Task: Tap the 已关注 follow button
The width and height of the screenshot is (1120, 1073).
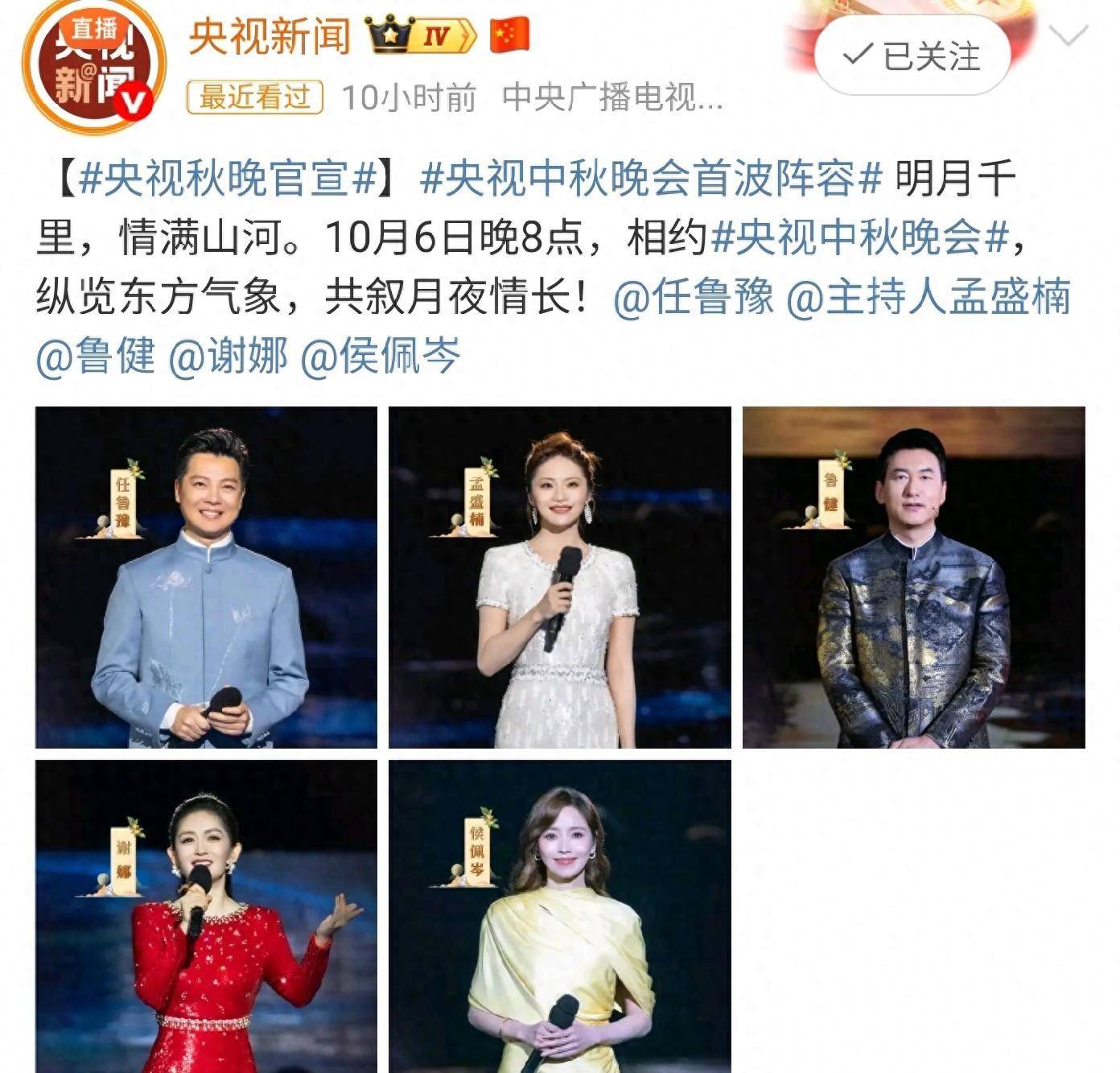Action: tap(912, 56)
